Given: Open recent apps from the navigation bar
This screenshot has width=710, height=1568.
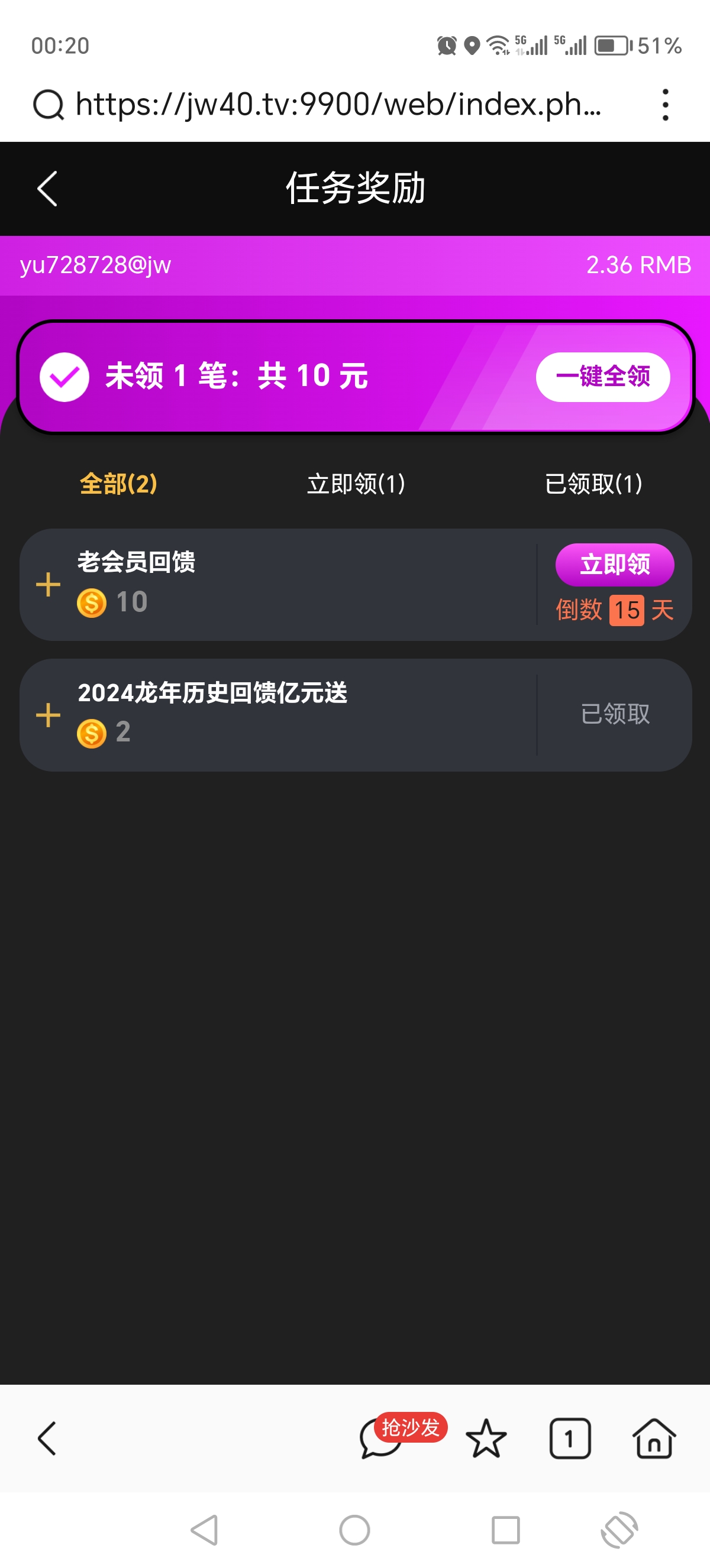Looking at the screenshot, I should (505, 1530).
